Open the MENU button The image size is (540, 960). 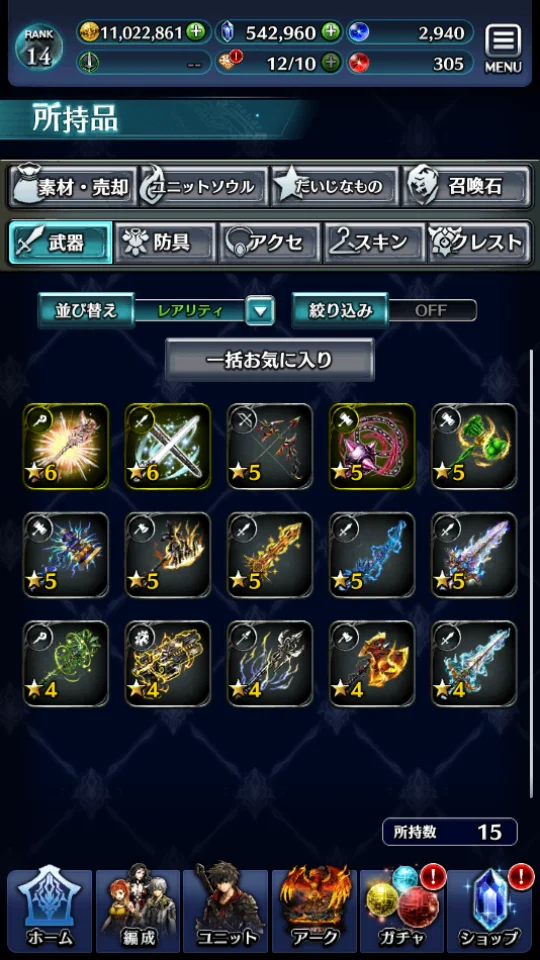[x=503, y=50]
